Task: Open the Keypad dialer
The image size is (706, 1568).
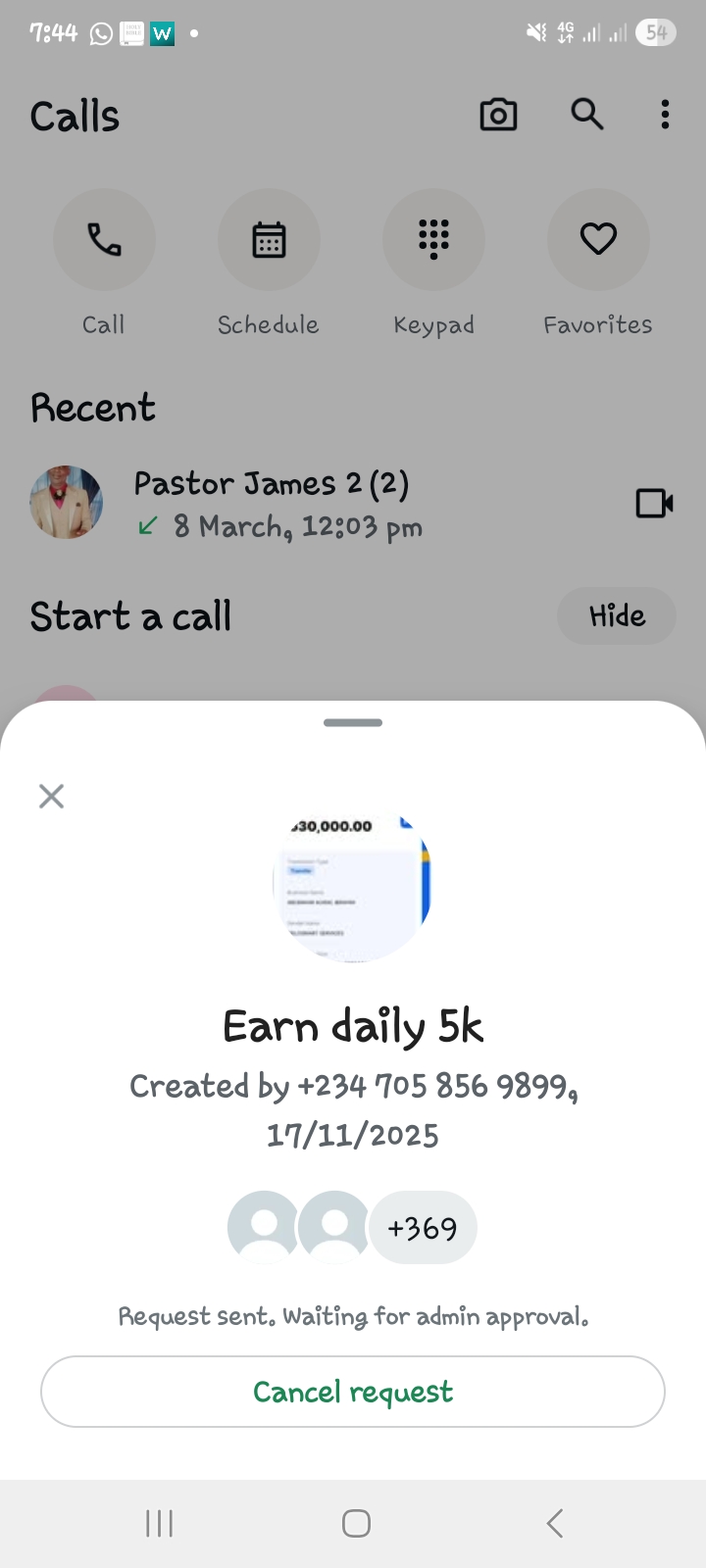Action: coord(433,240)
